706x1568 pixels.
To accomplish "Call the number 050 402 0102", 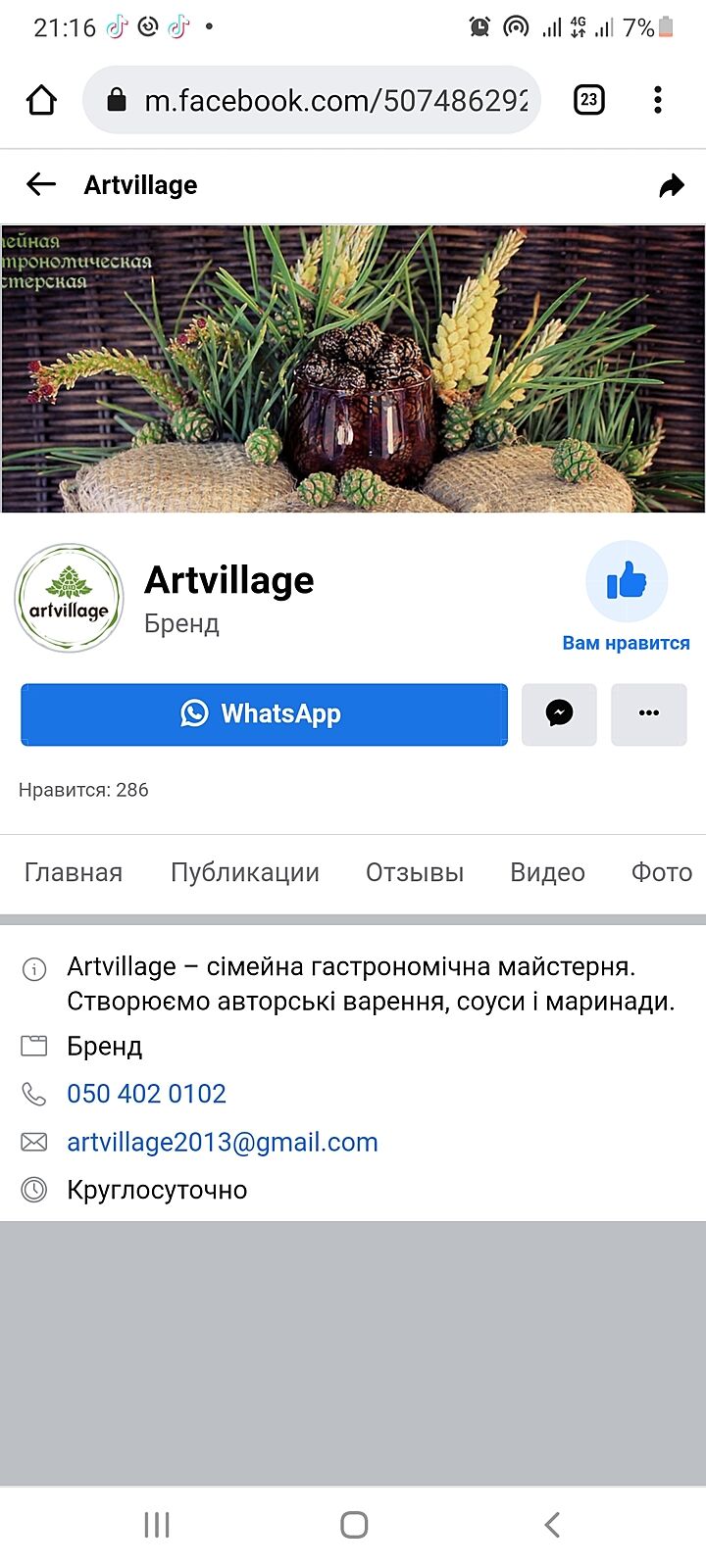I will pyautogui.click(x=147, y=1094).
